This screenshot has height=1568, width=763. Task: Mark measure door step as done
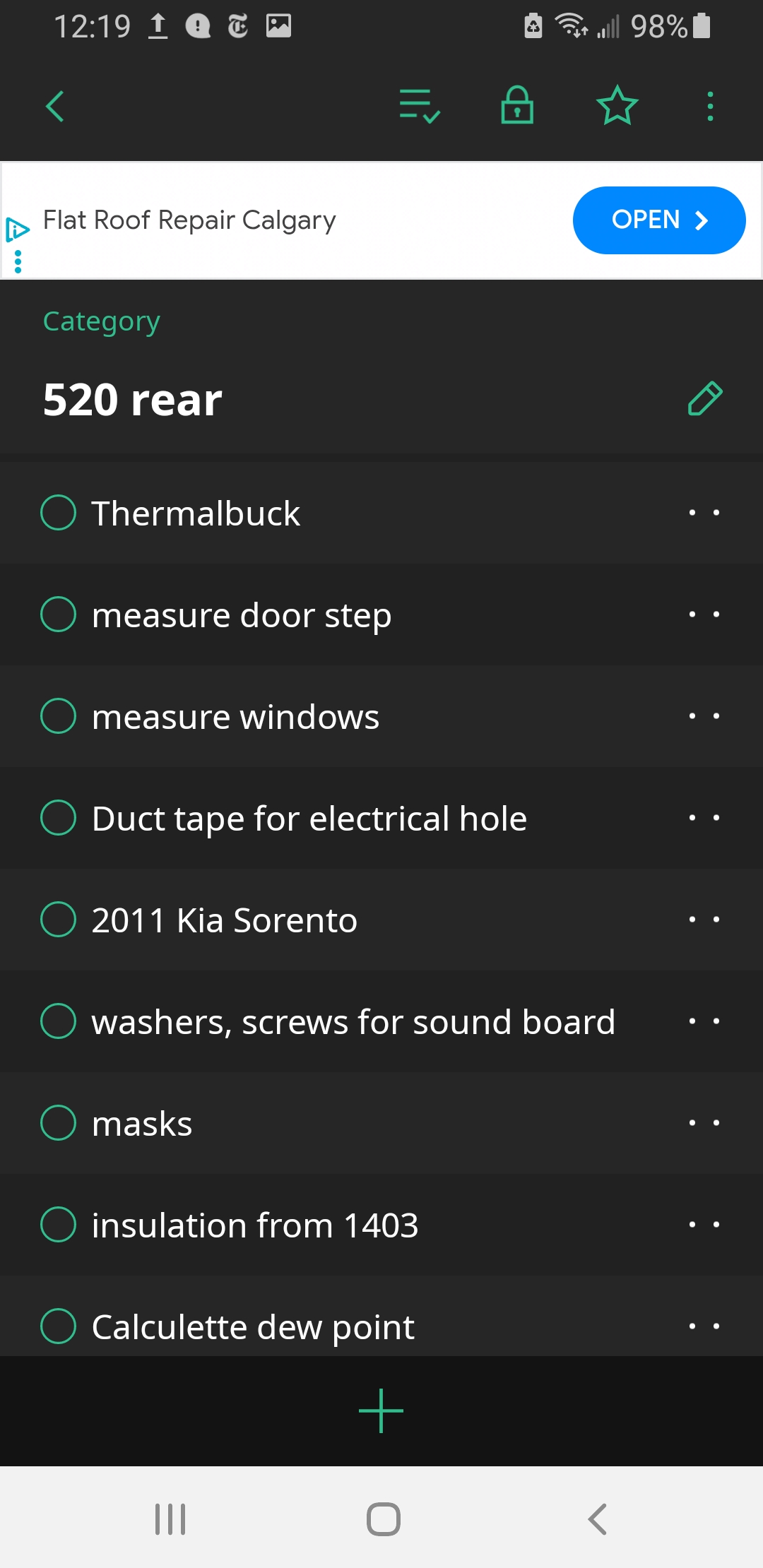point(59,614)
